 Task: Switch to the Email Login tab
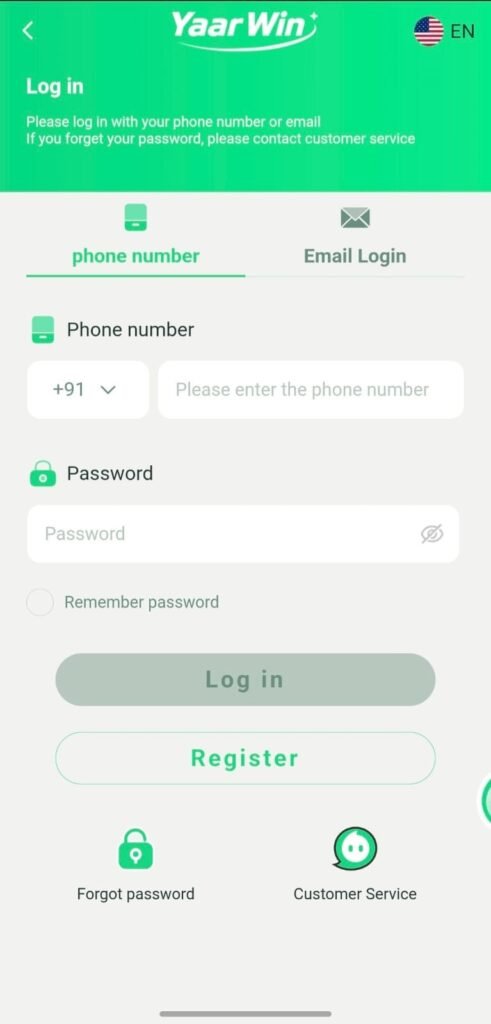click(355, 237)
